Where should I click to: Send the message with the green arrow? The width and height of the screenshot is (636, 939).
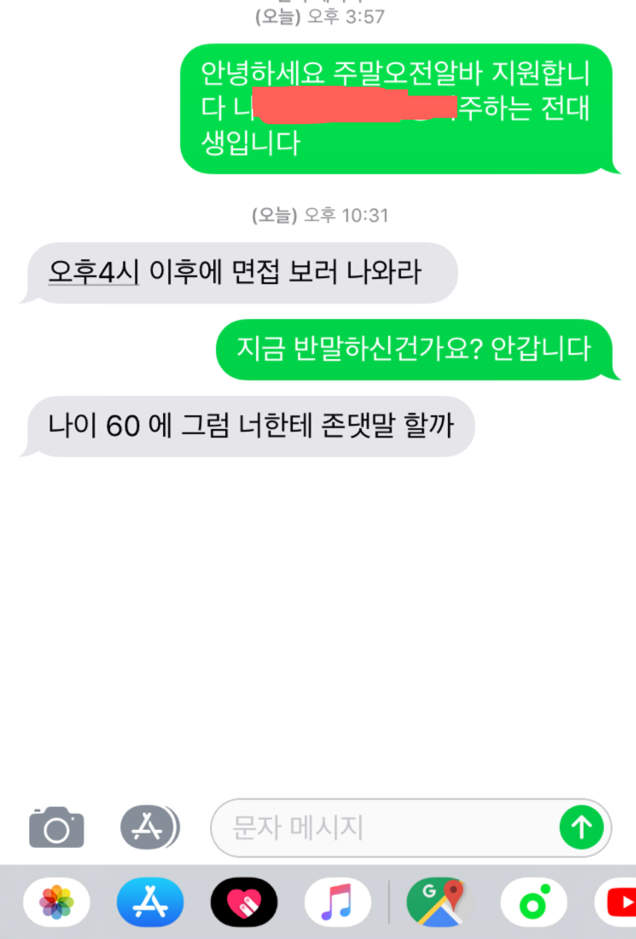pos(581,827)
